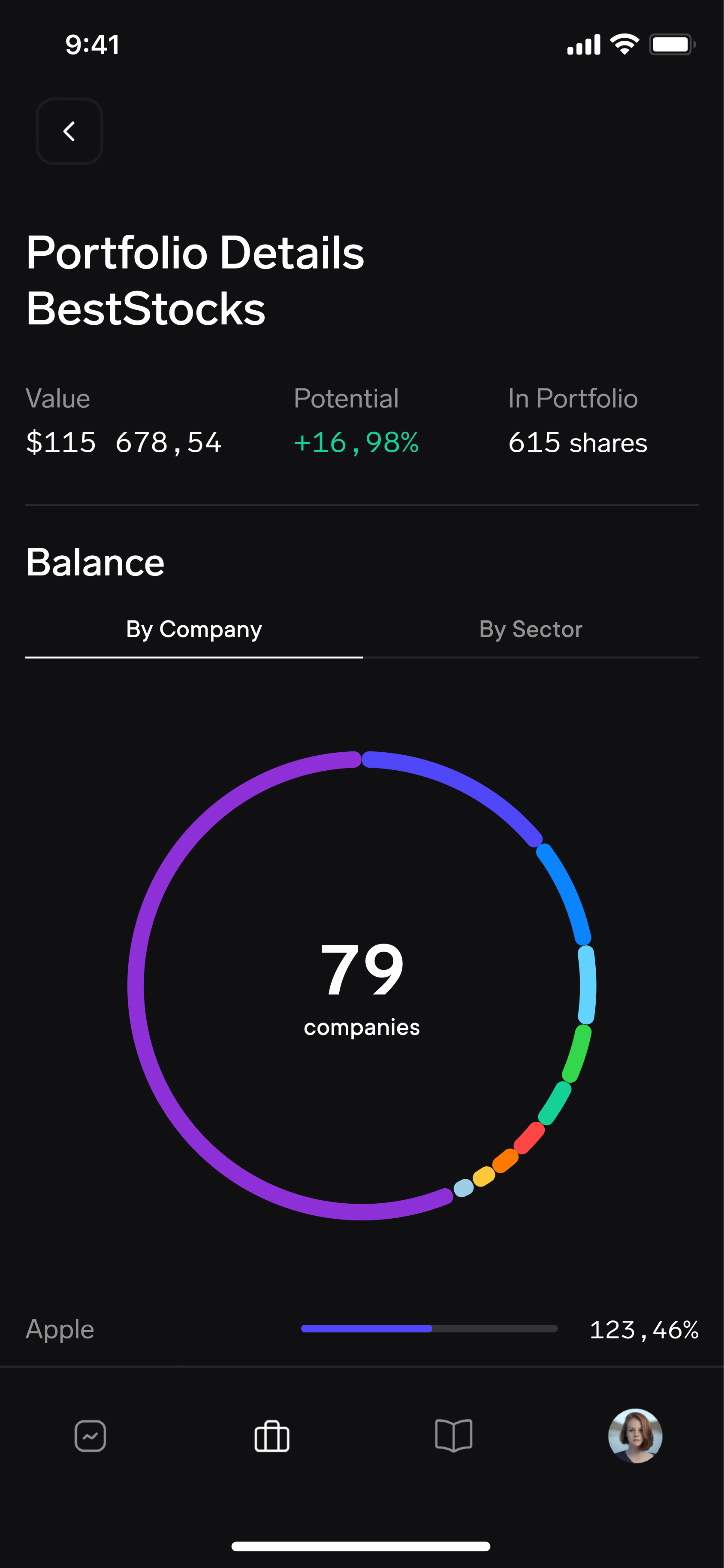
Task: Open the portfolio briefcase tab
Action: [271, 1437]
